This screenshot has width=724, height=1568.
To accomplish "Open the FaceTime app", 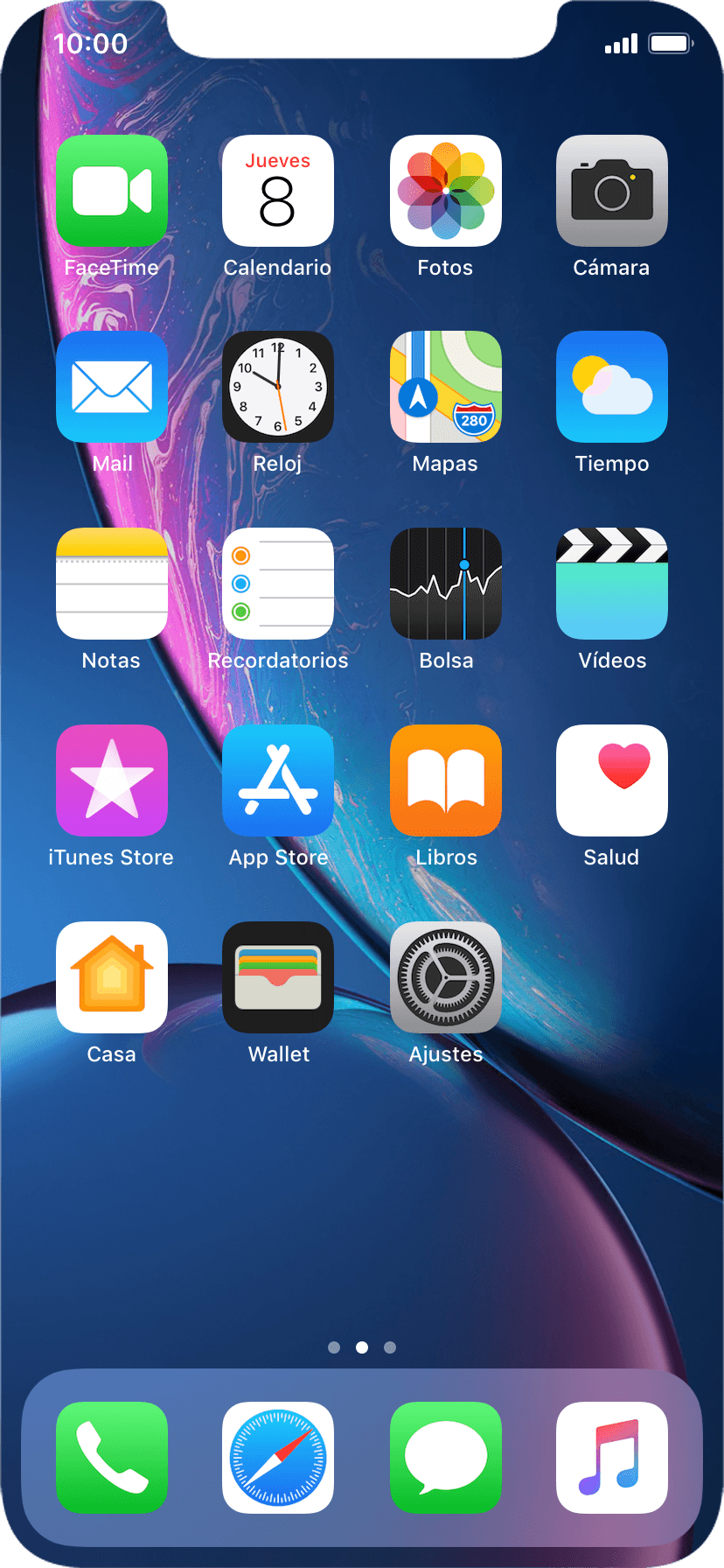I will click(x=112, y=191).
